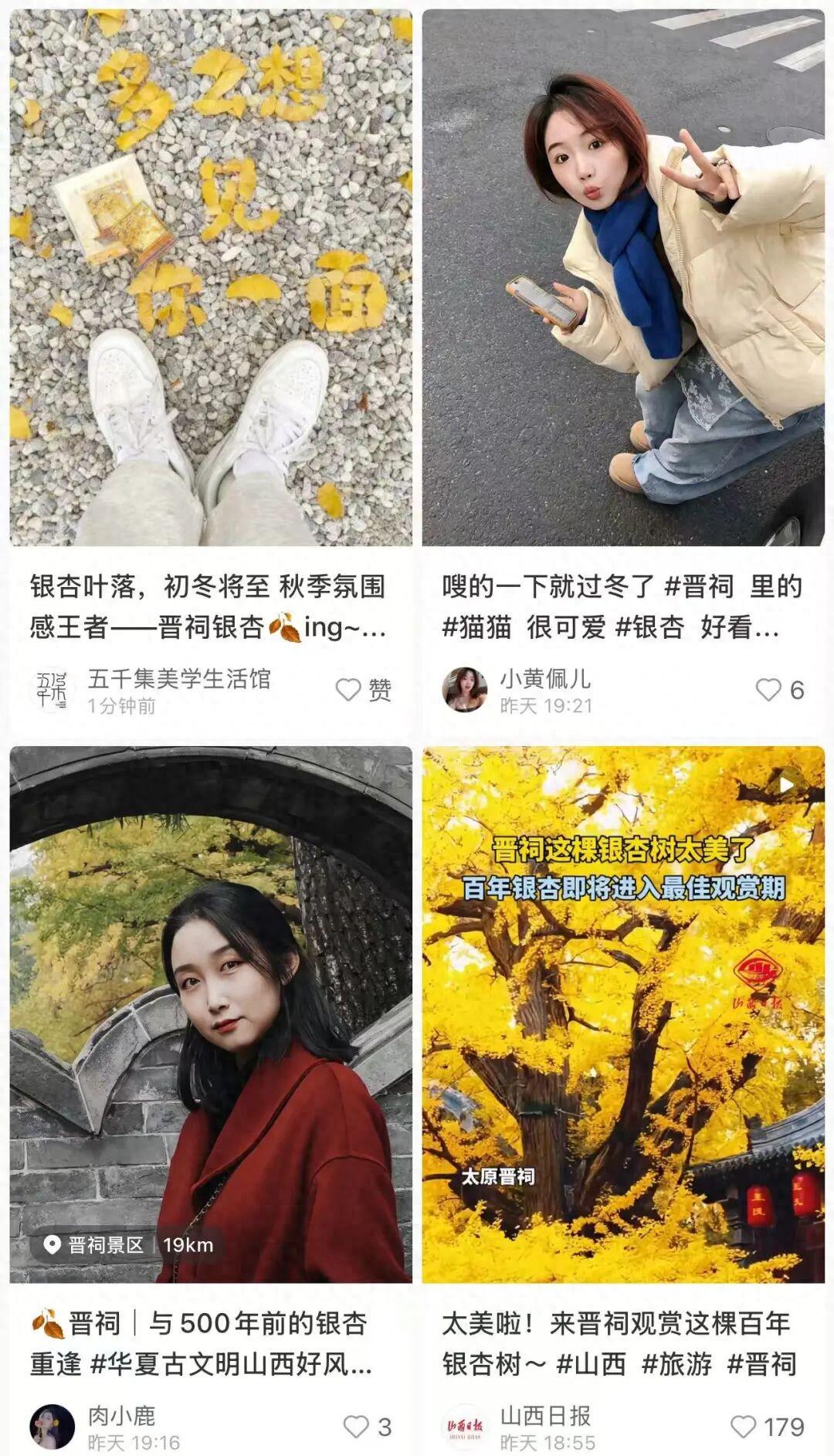The width and height of the screenshot is (834, 1456).
Task: View 五千集美学生活馆's profile
Action: [x=53, y=690]
